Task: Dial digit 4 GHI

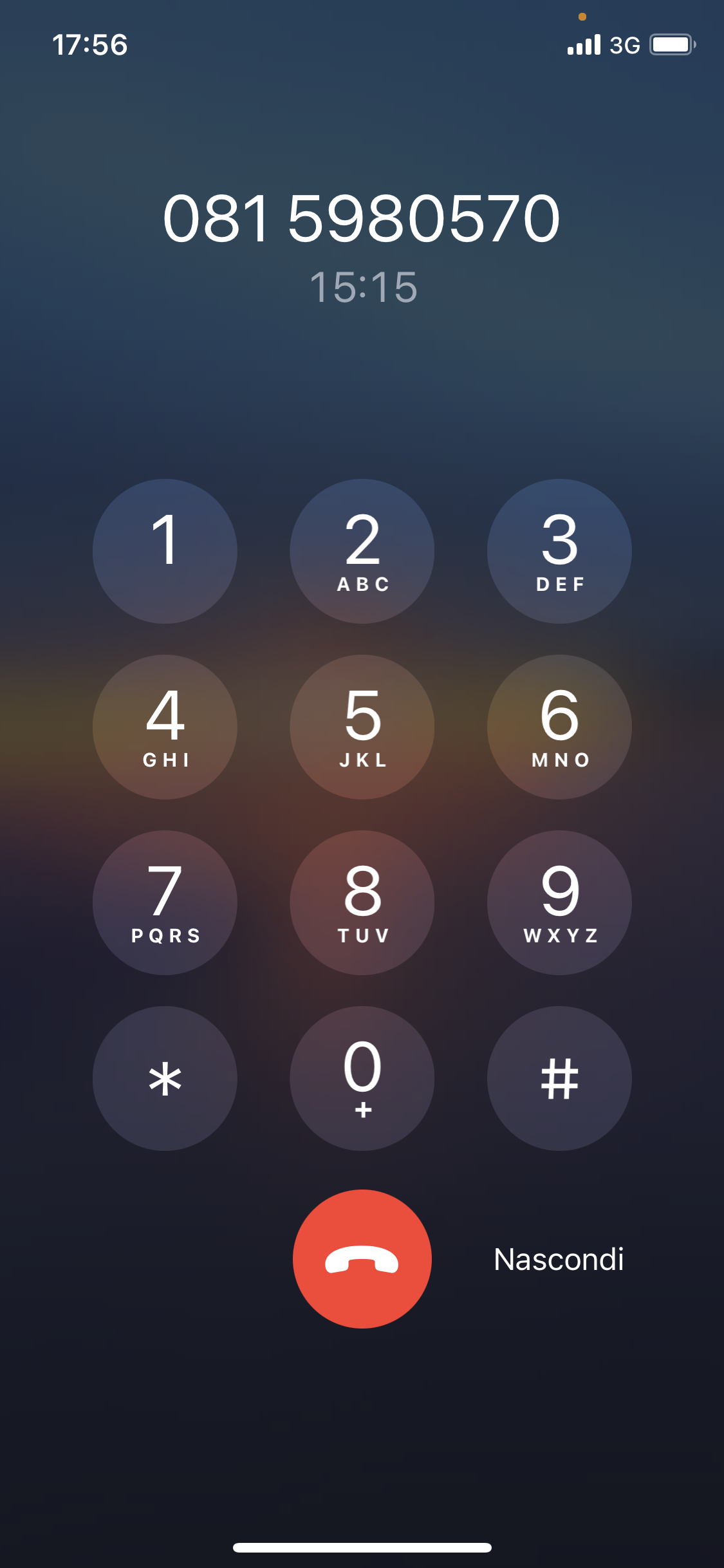Action: coord(165,727)
